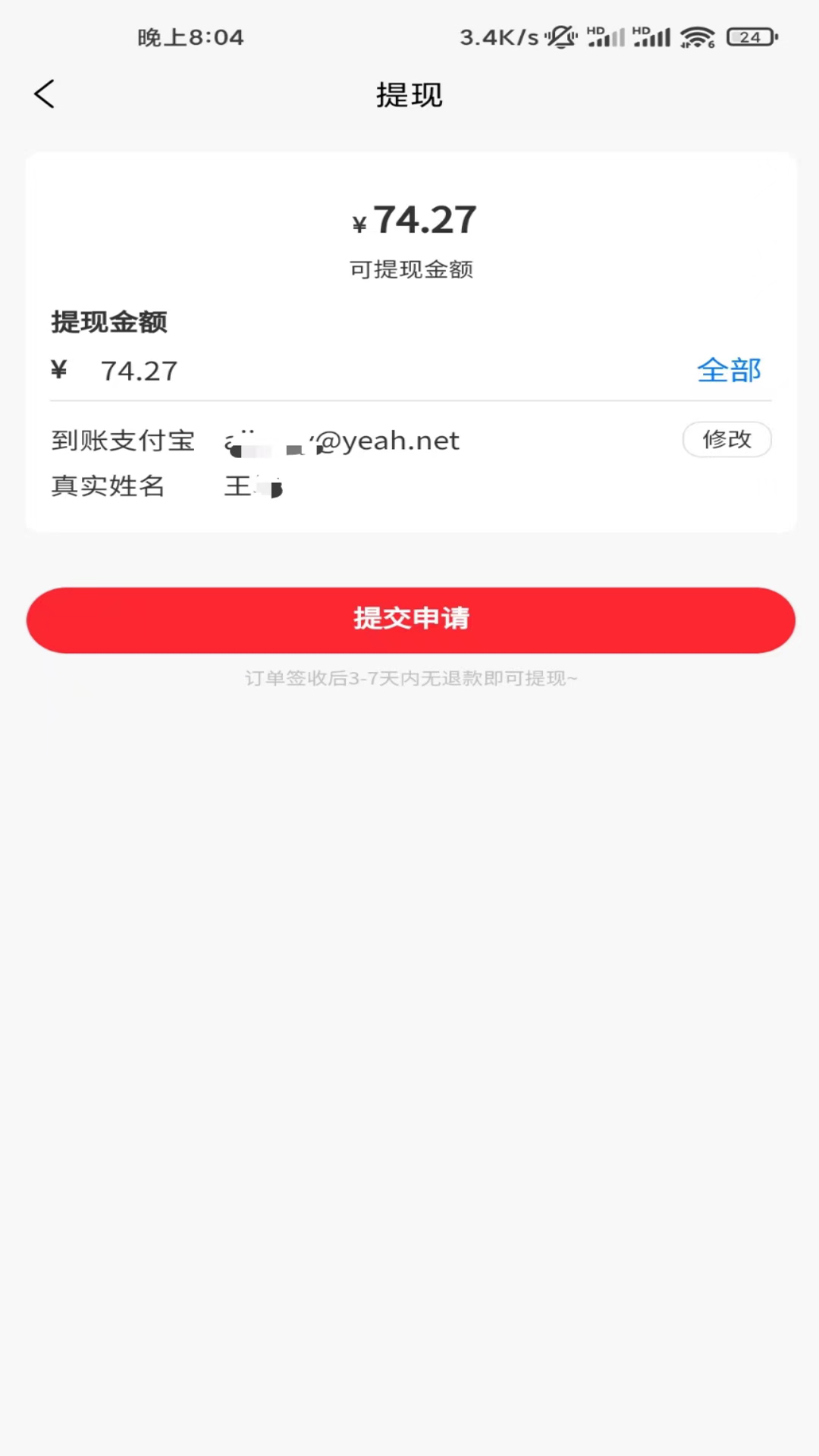Tap the network speed indicator 3.4K/s
The height and width of the screenshot is (1456, 819).
pyautogui.click(x=497, y=34)
